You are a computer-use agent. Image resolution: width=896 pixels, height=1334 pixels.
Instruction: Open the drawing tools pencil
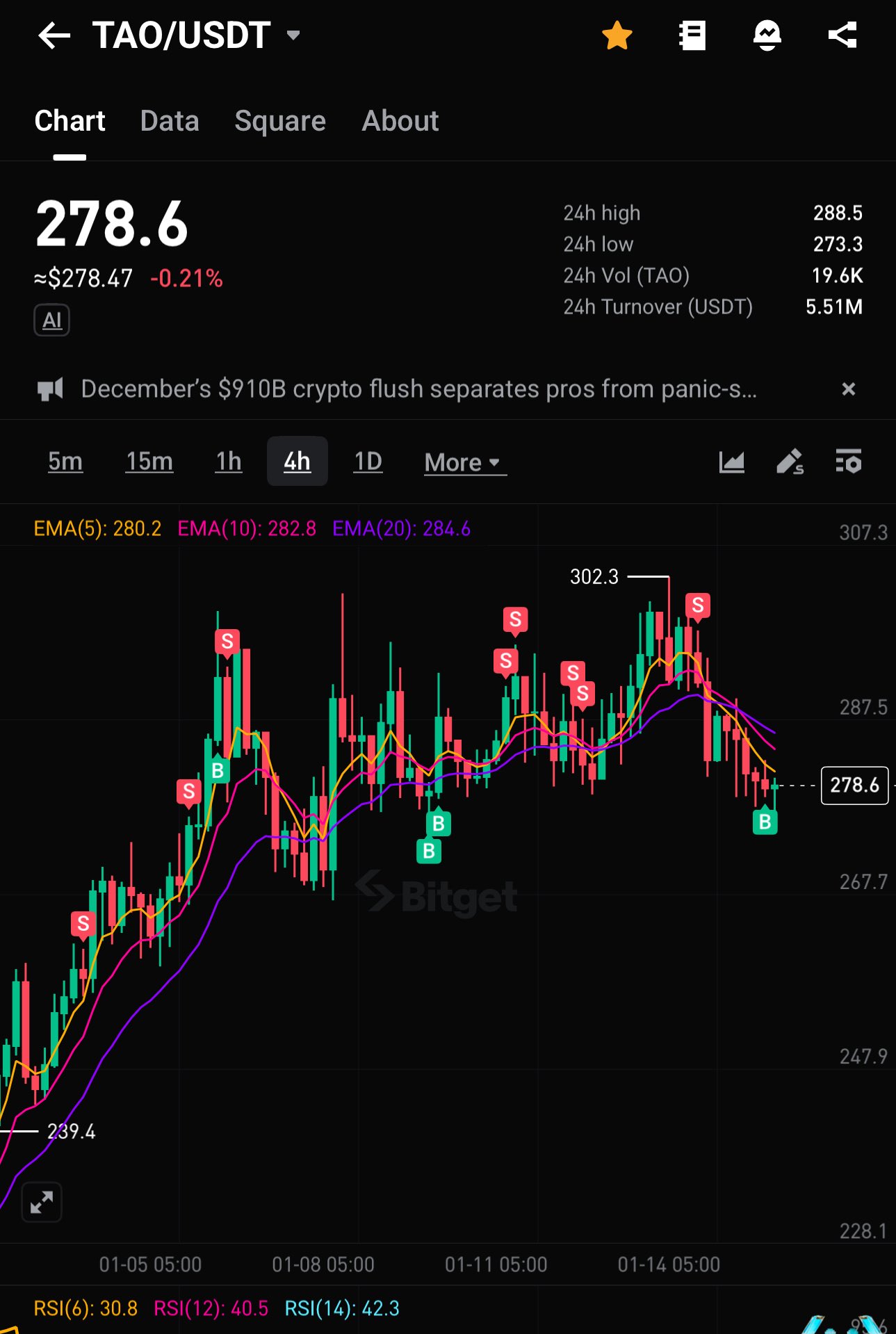point(790,462)
